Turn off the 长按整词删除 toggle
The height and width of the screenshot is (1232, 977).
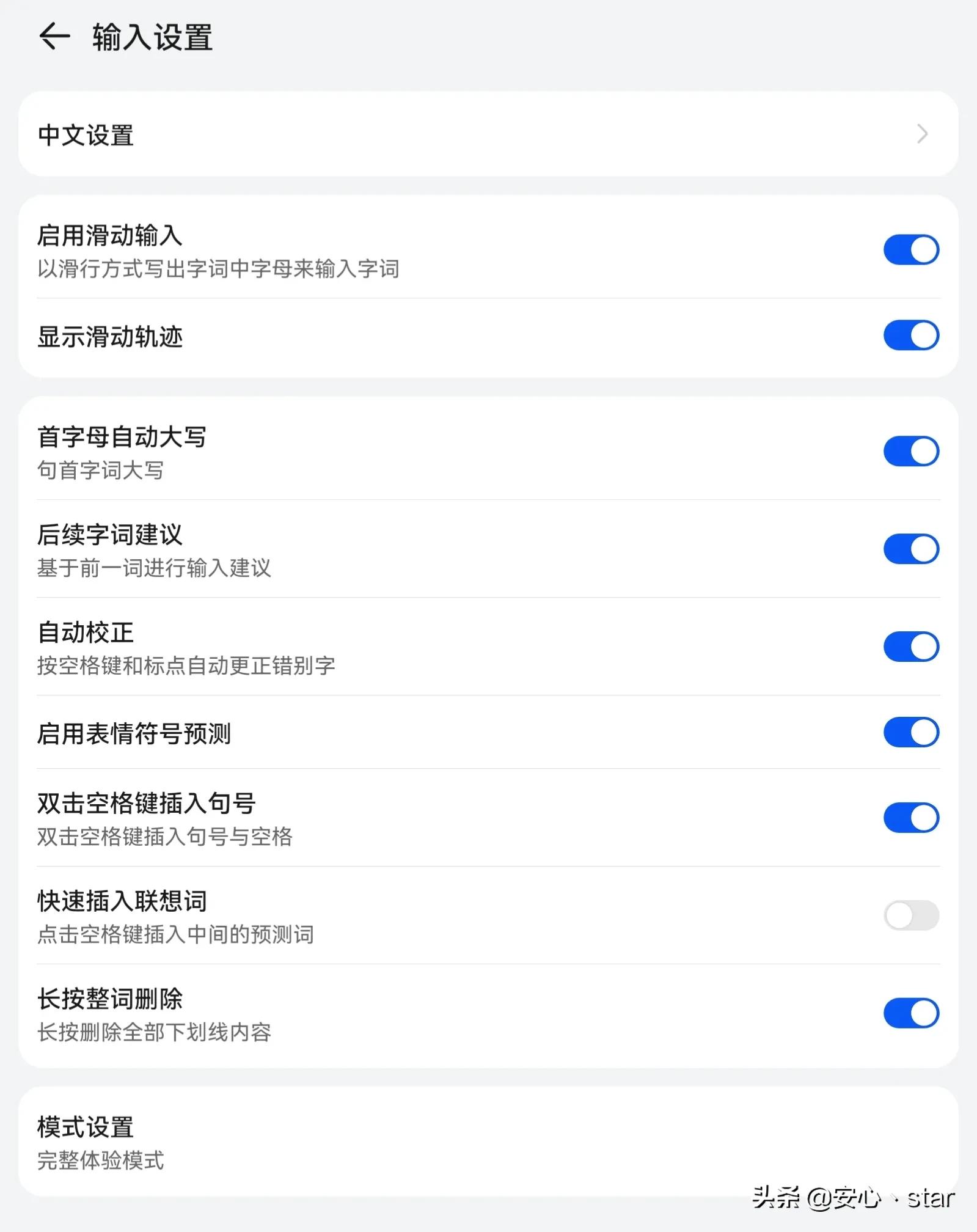pos(912,1013)
